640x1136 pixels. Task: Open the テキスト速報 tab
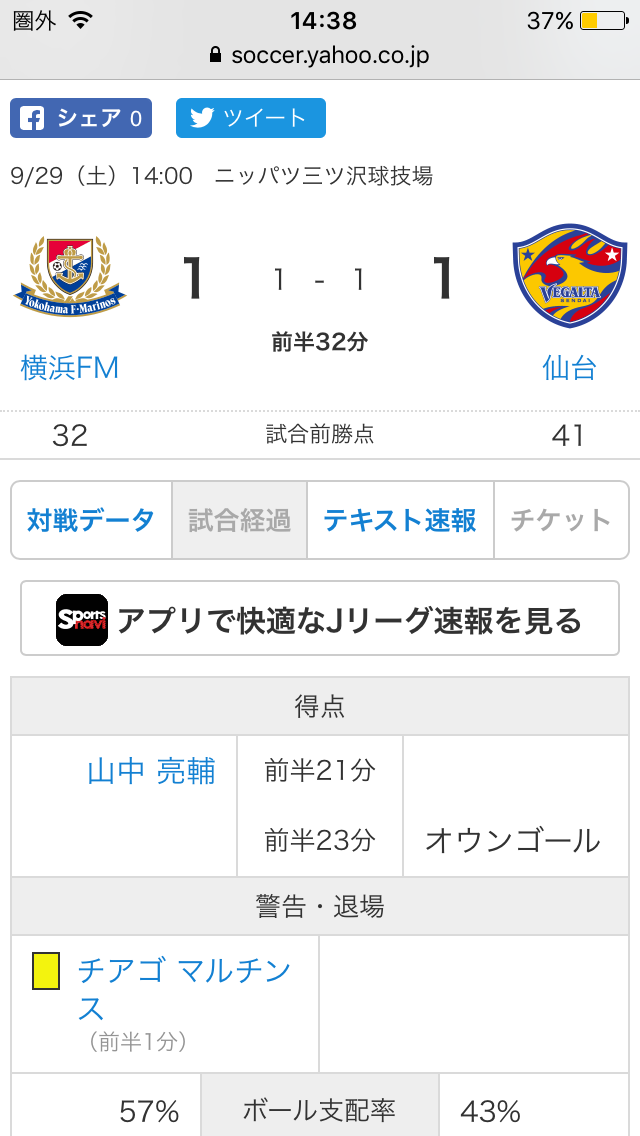pos(400,520)
